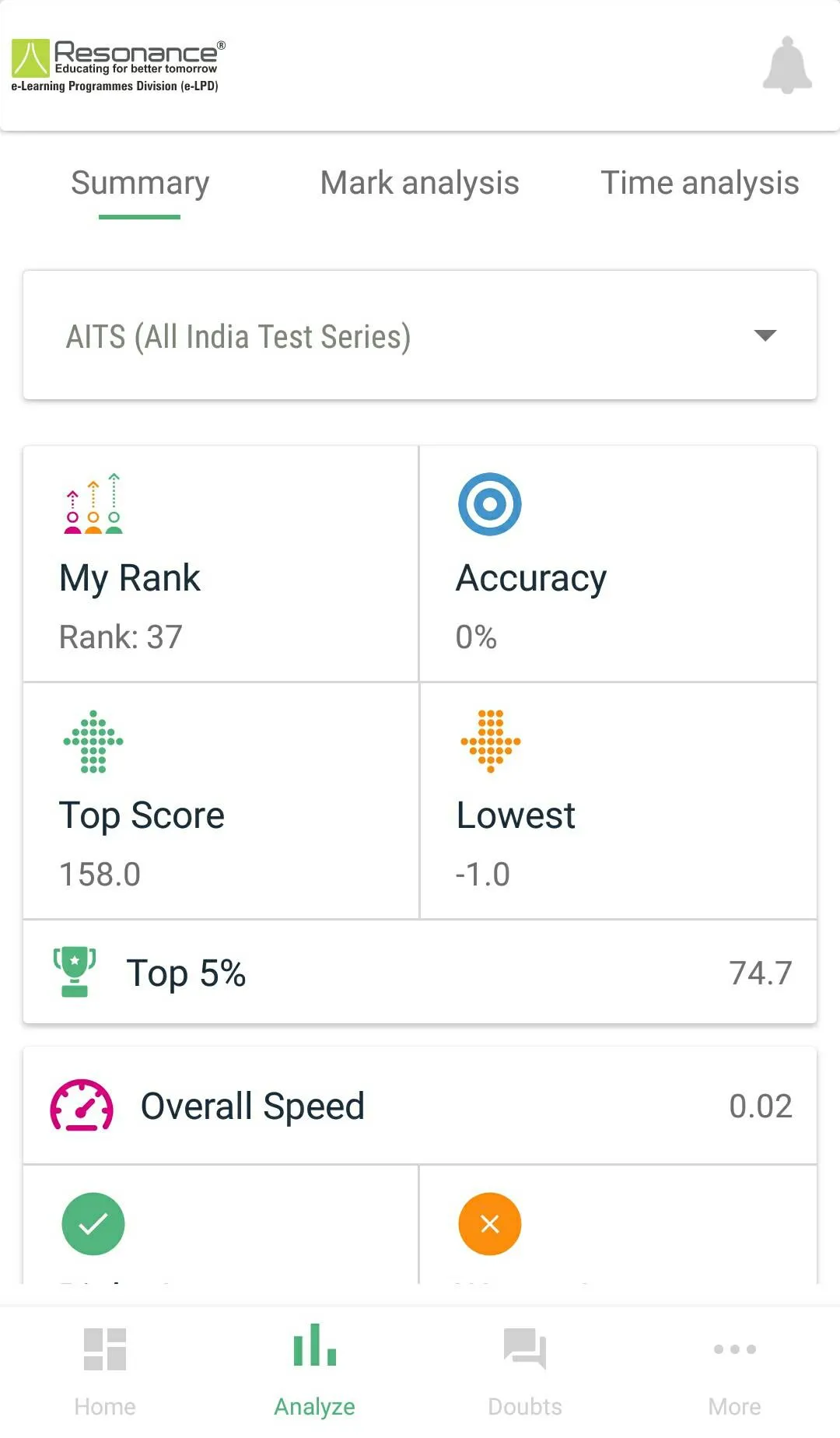Go to the Home screen

(105, 1370)
